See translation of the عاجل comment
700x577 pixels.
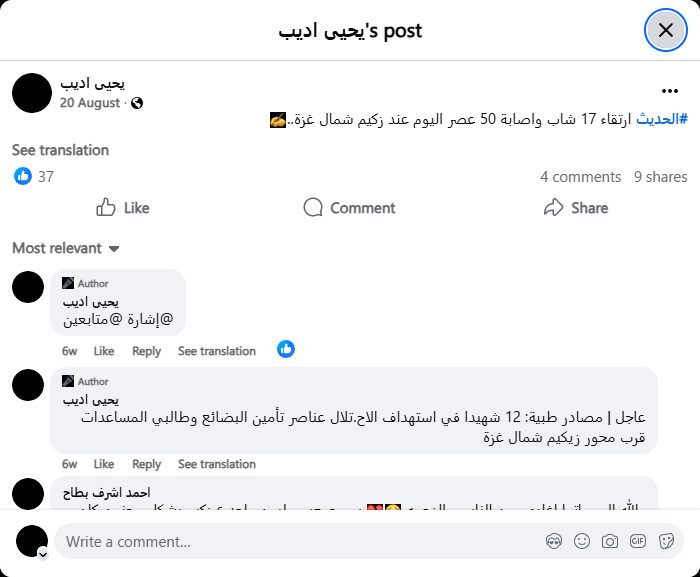click(x=217, y=464)
